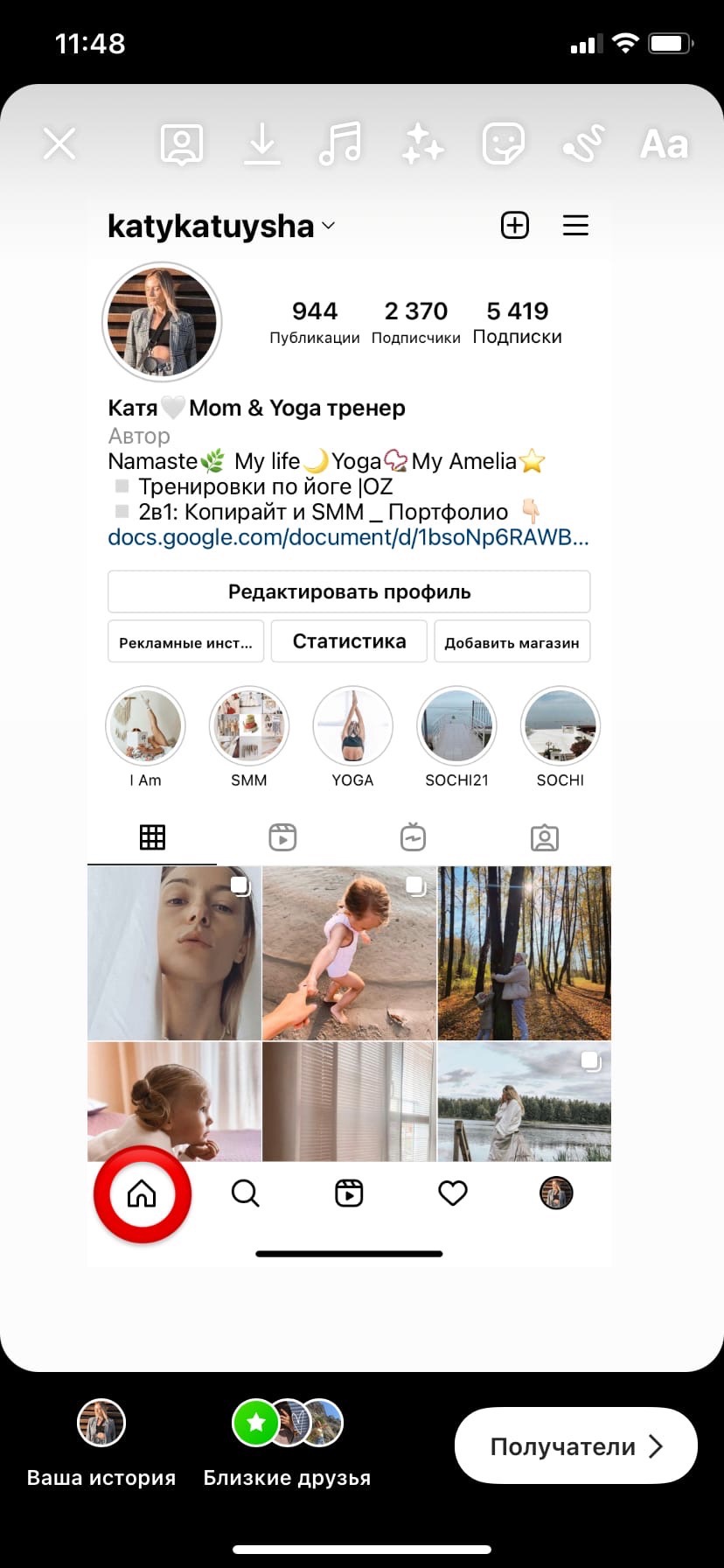Open the sparkle effects tool
Image resolution: width=724 pixels, height=1568 pixels.
pos(422,143)
